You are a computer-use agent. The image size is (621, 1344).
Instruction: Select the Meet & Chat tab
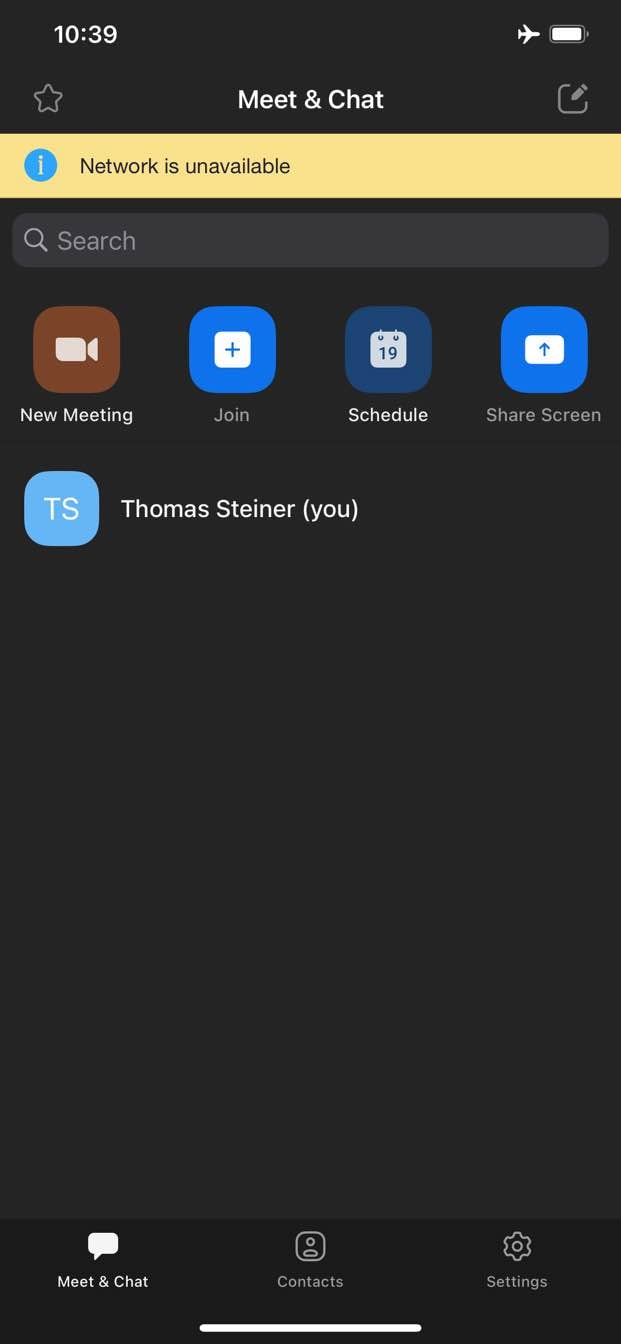103,1258
